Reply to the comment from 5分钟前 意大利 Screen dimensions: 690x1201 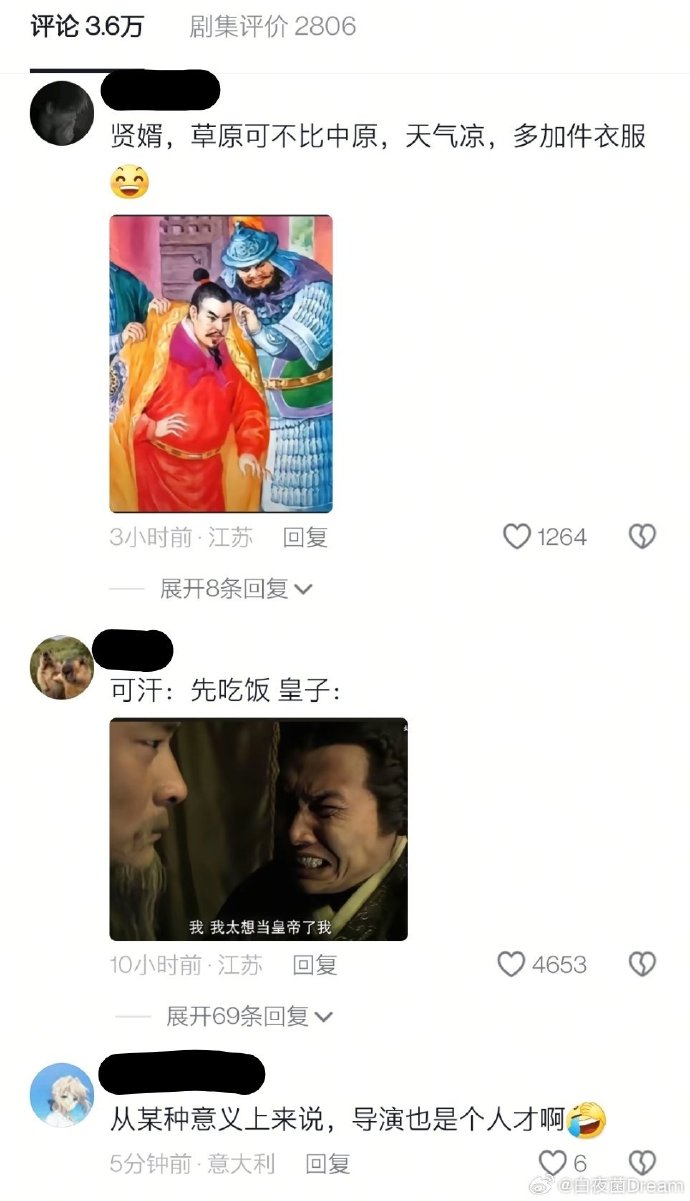[x=327, y=1163]
